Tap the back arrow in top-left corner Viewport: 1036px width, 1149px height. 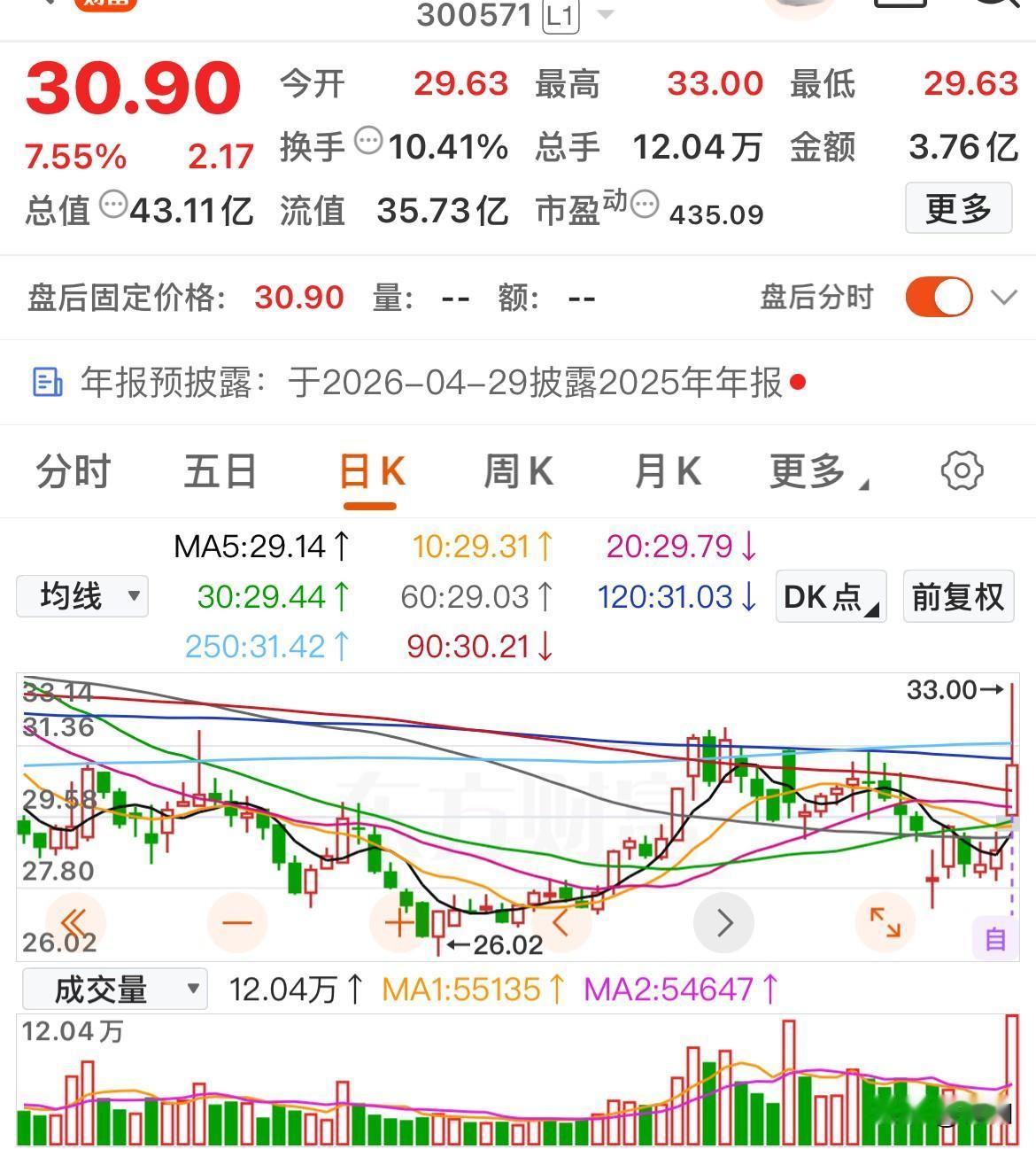(47, 4)
